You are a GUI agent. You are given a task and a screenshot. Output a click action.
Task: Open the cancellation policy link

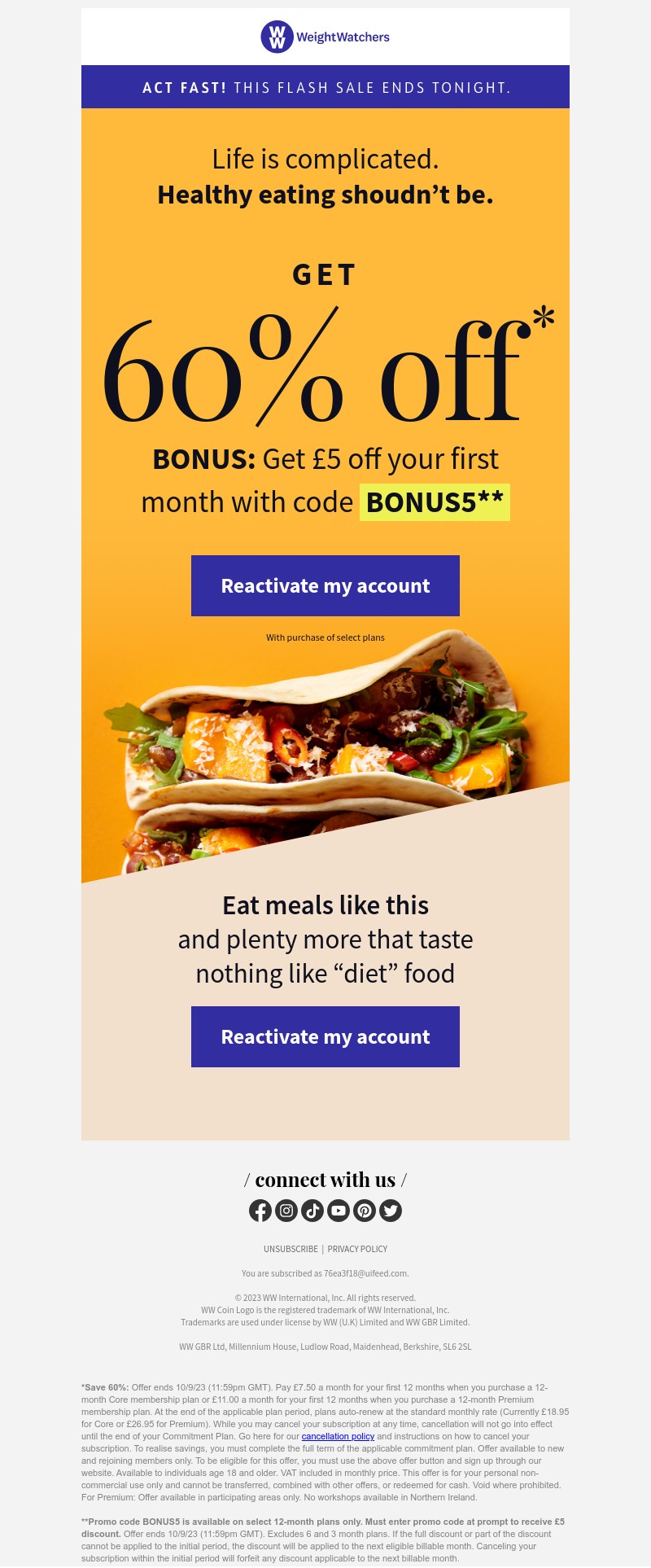click(338, 1436)
